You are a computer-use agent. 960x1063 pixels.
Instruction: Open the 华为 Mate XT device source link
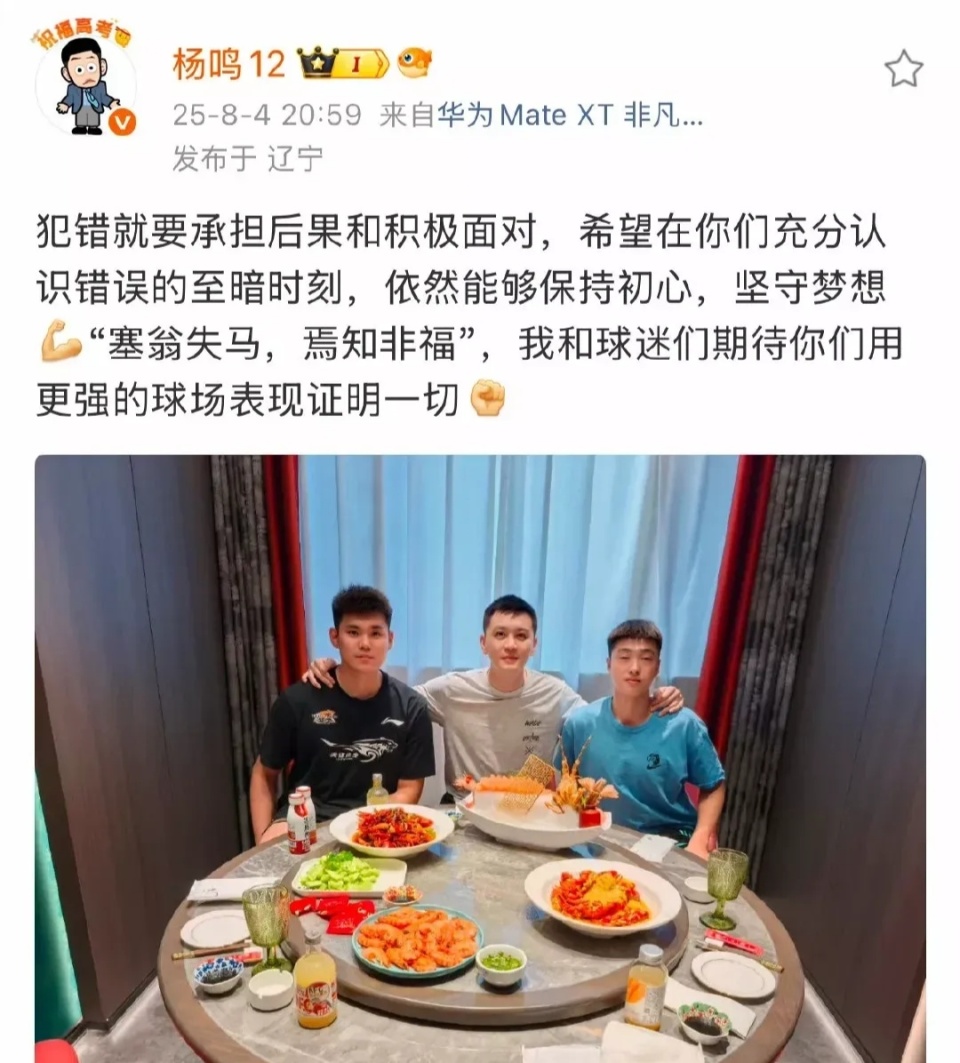coord(569,115)
